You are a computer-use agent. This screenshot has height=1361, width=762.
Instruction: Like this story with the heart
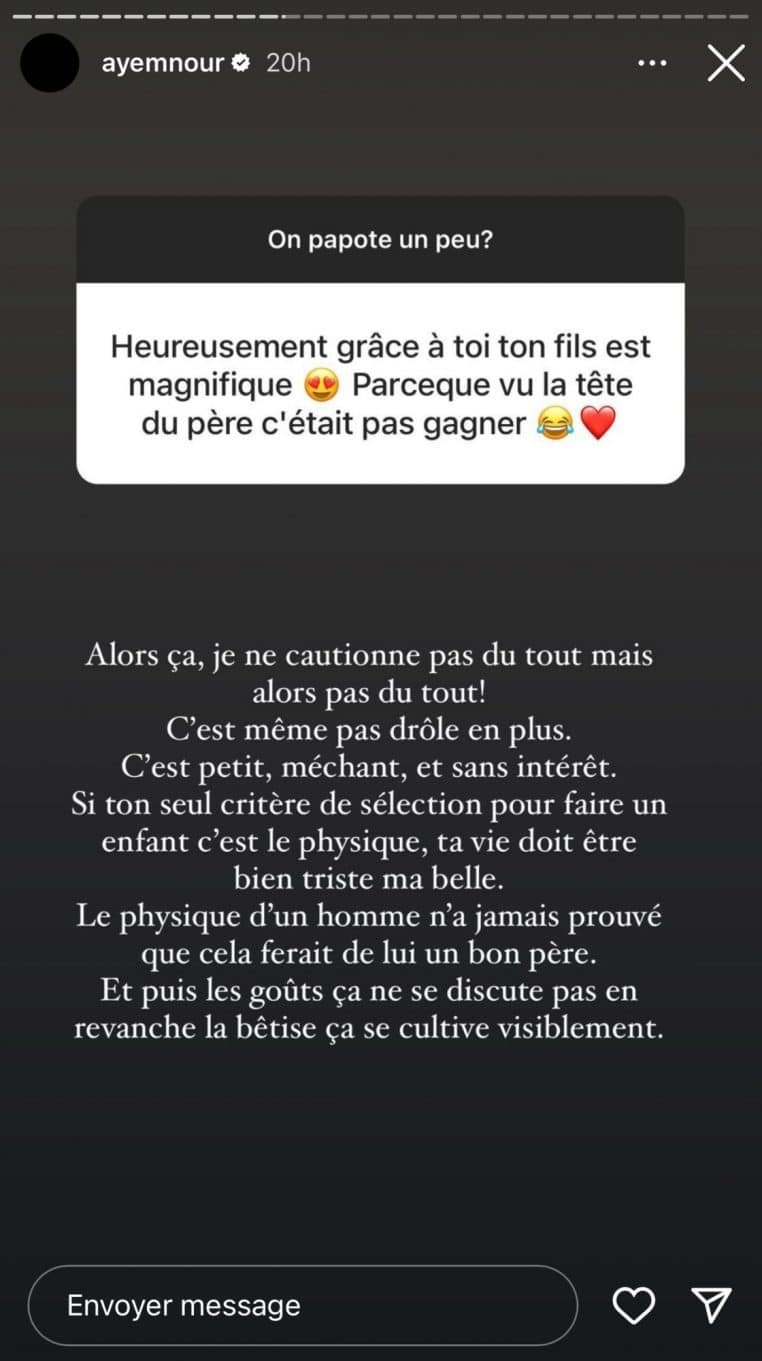coord(633,1305)
